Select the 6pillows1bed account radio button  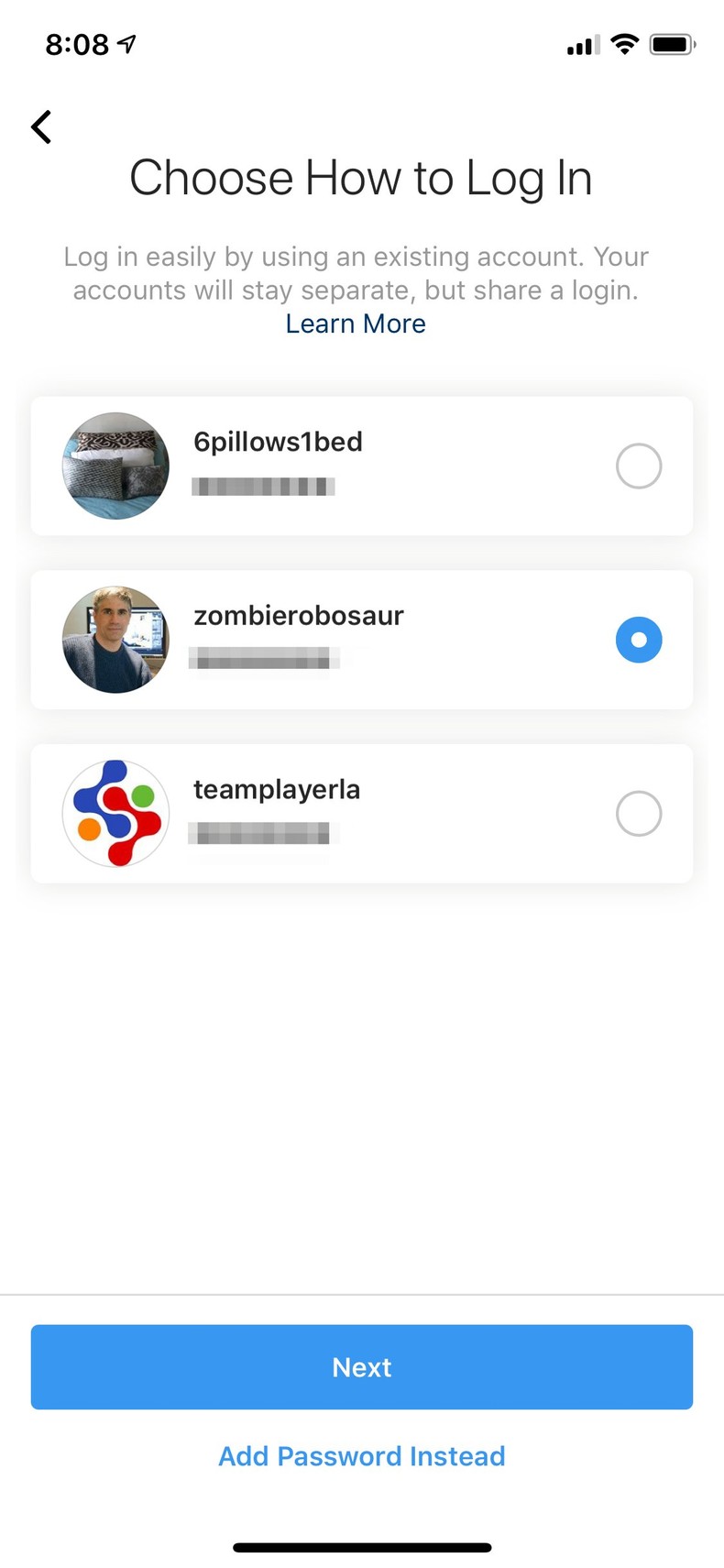point(639,466)
